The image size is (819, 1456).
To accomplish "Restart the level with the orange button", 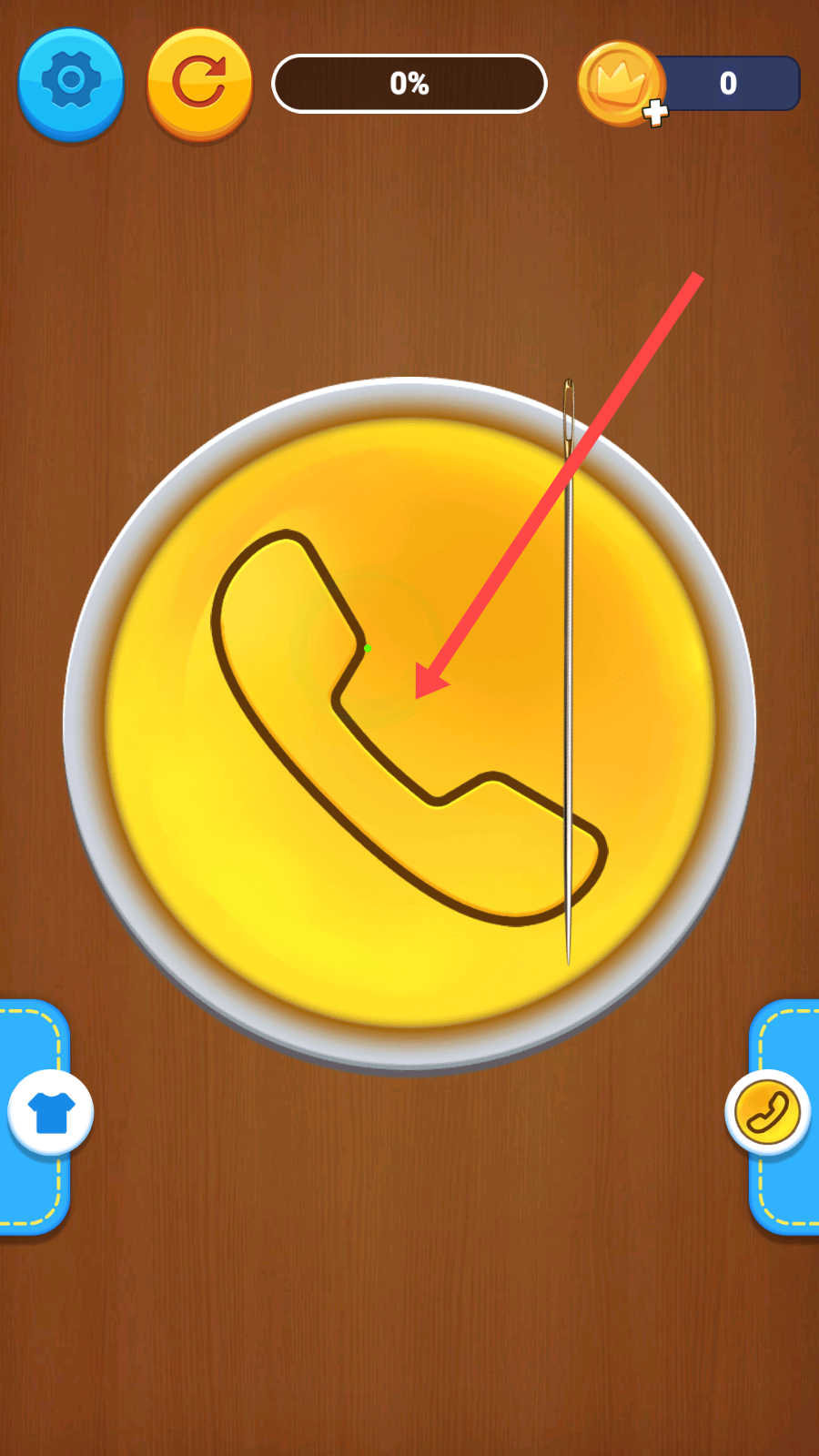I will [x=199, y=82].
